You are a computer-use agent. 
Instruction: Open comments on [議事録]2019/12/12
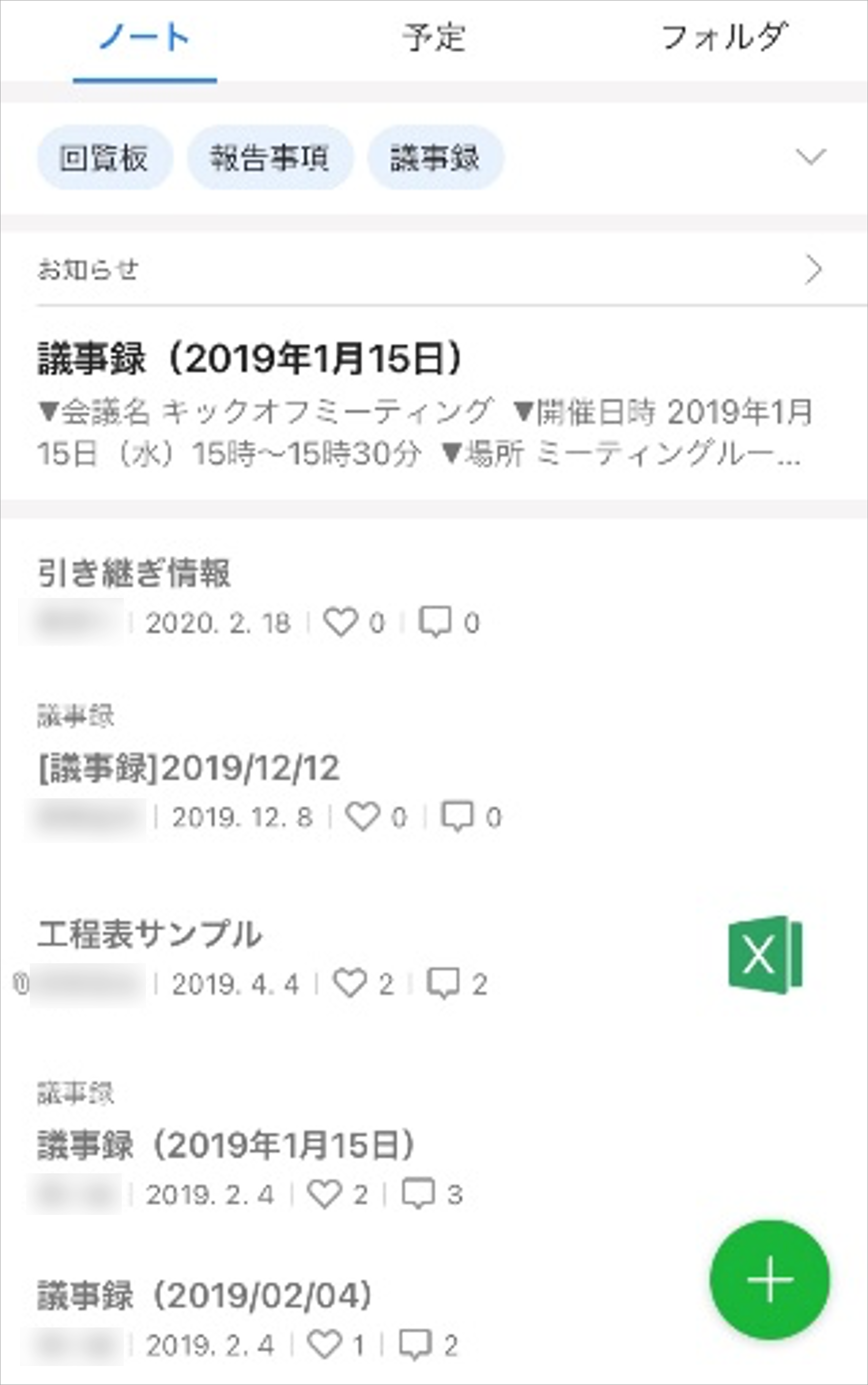[x=457, y=816]
